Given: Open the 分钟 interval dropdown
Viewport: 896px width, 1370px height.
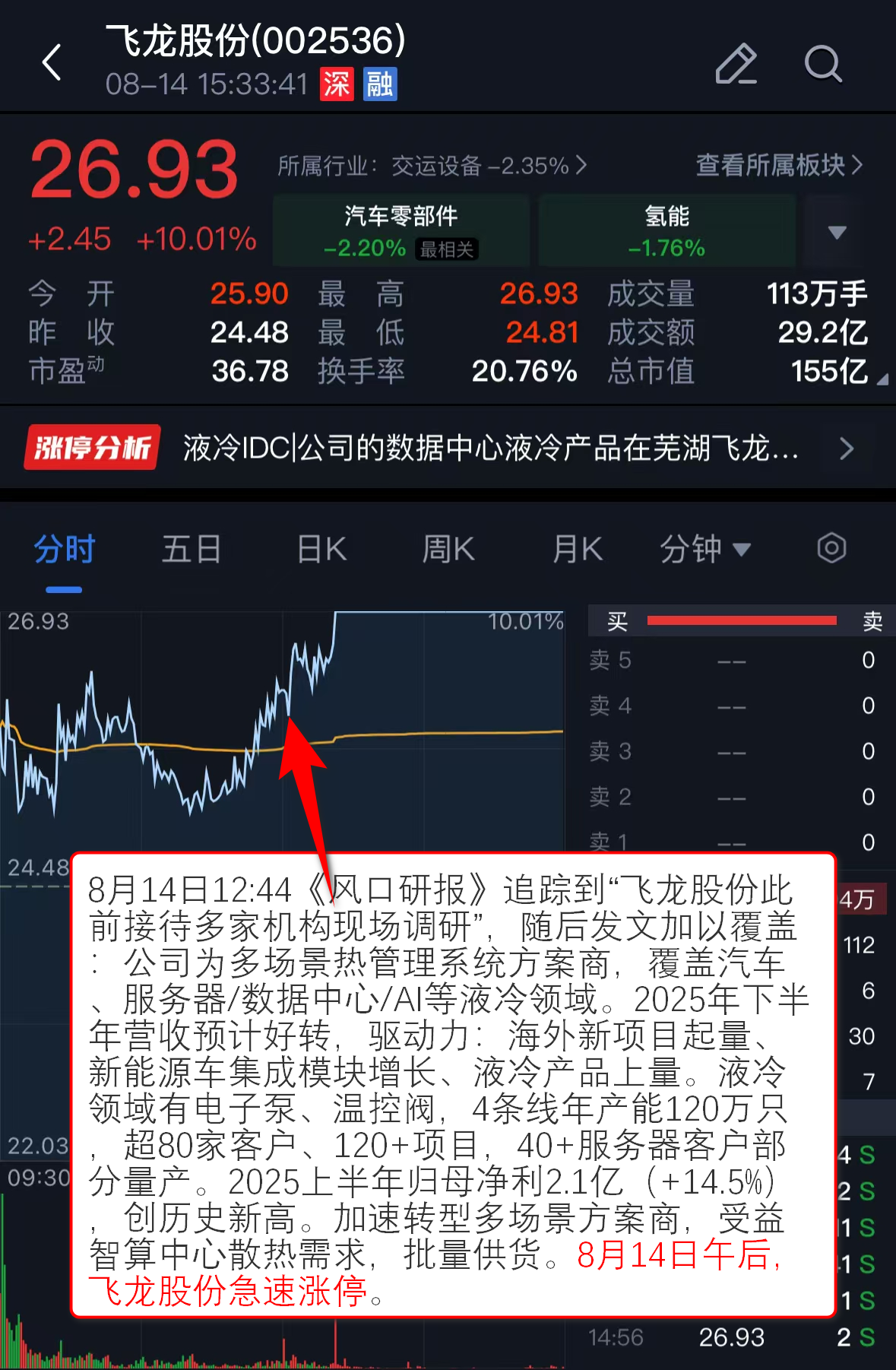Looking at the screenshot, I should [x=704, y=549].
